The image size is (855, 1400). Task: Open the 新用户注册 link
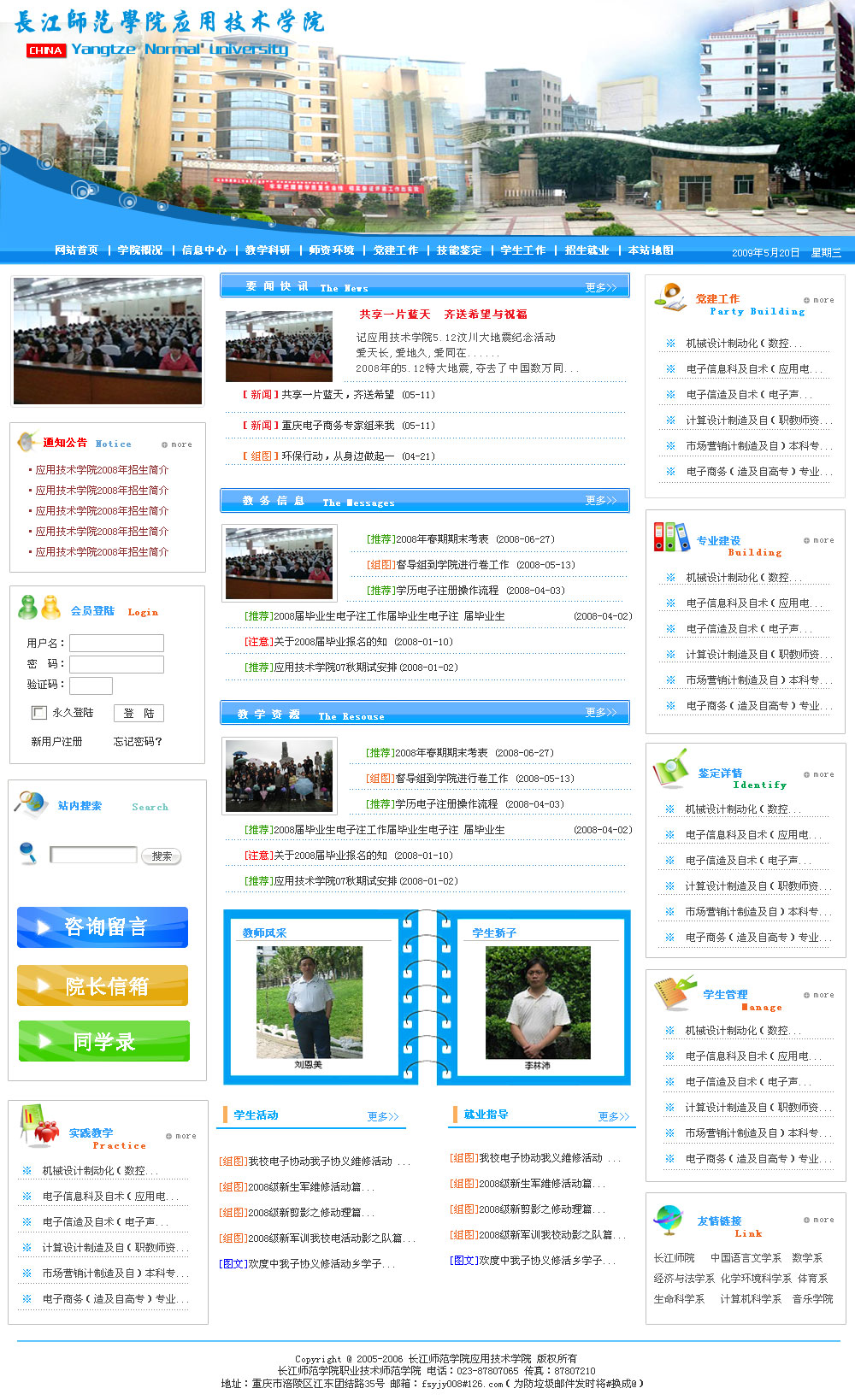point(56,742)
